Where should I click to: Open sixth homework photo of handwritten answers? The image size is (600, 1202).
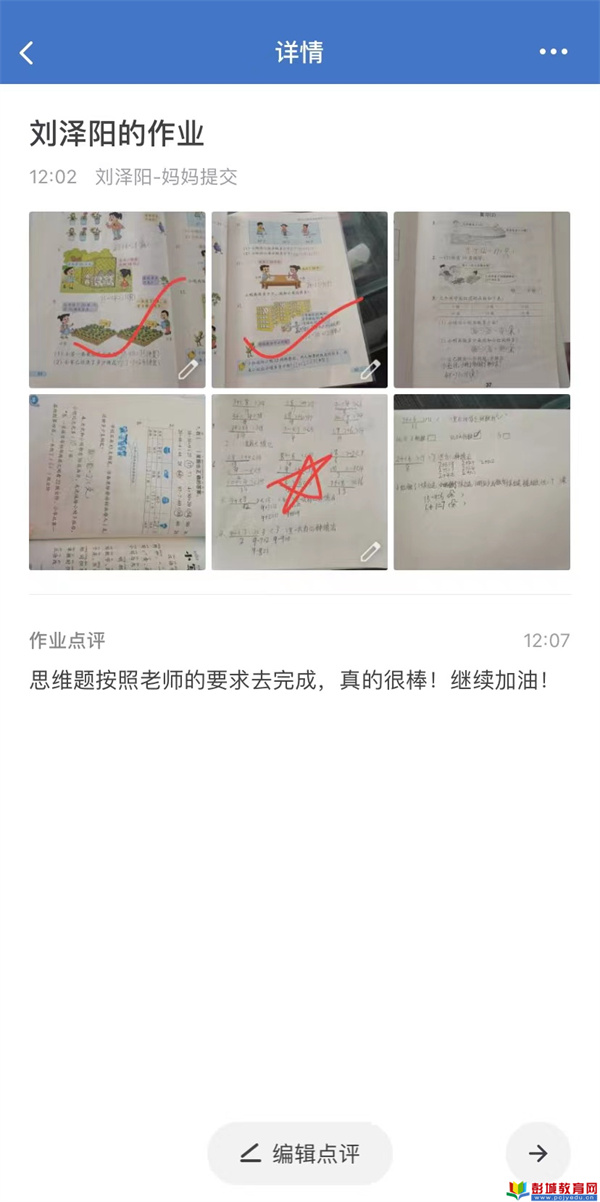point(481,481)
